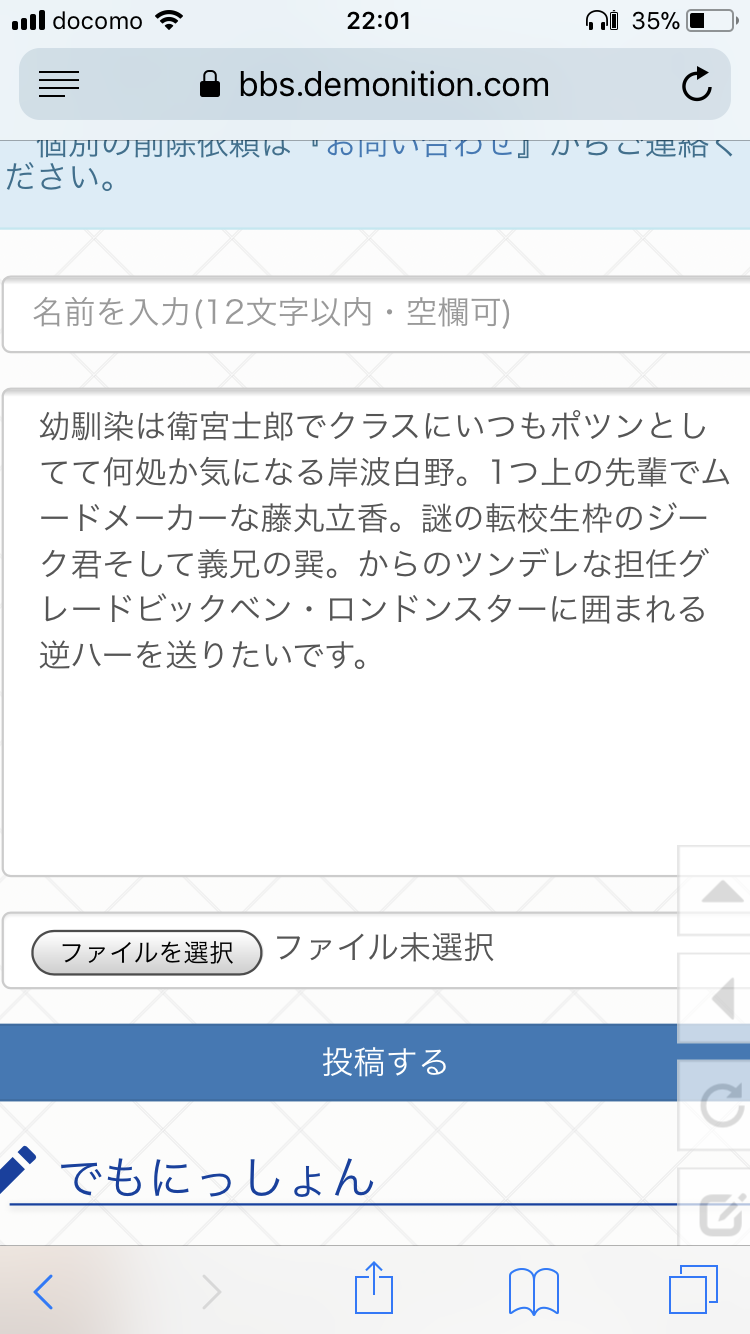Image resolution: width=750 pixels, height=1334 pixels.
Task: Choose a file with ファイルを選択 button
Action: click(x=147, y=952)
